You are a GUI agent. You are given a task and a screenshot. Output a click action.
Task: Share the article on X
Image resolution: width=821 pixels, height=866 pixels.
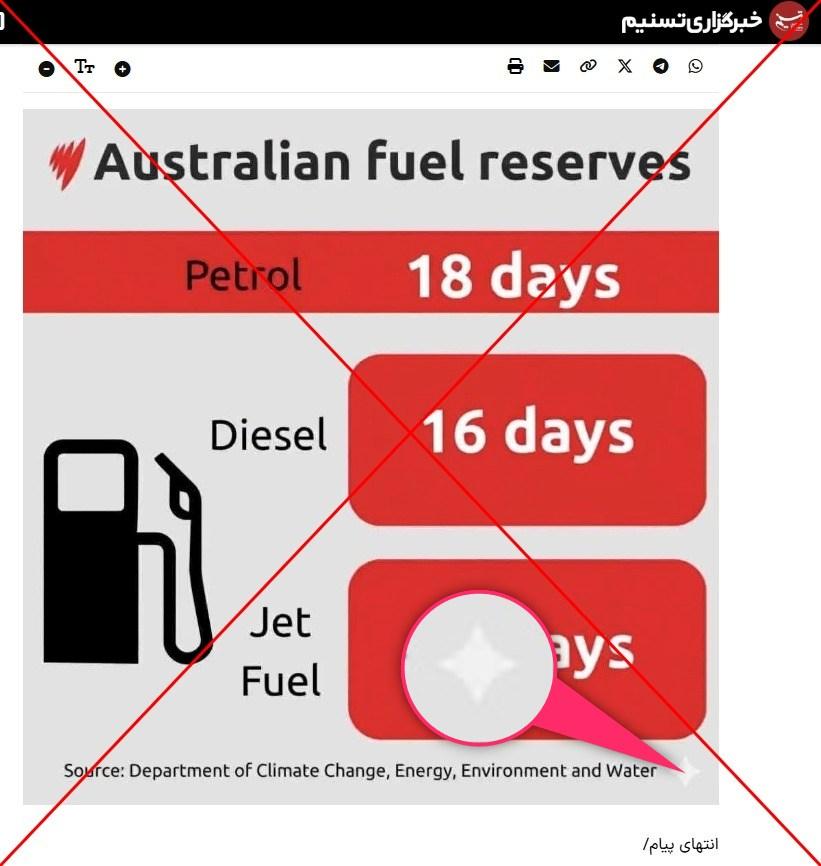click(625, 67)
